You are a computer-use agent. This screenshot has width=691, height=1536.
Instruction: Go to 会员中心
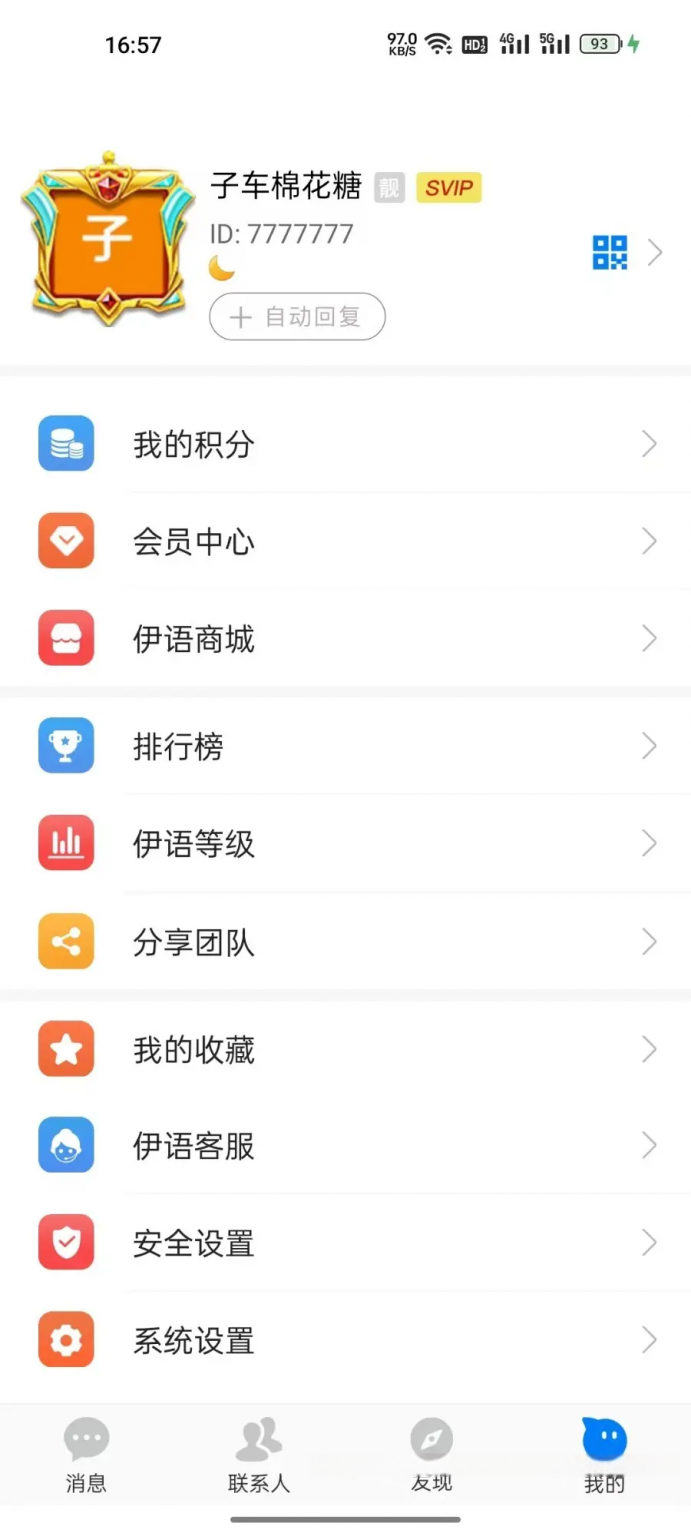(345, 541)
